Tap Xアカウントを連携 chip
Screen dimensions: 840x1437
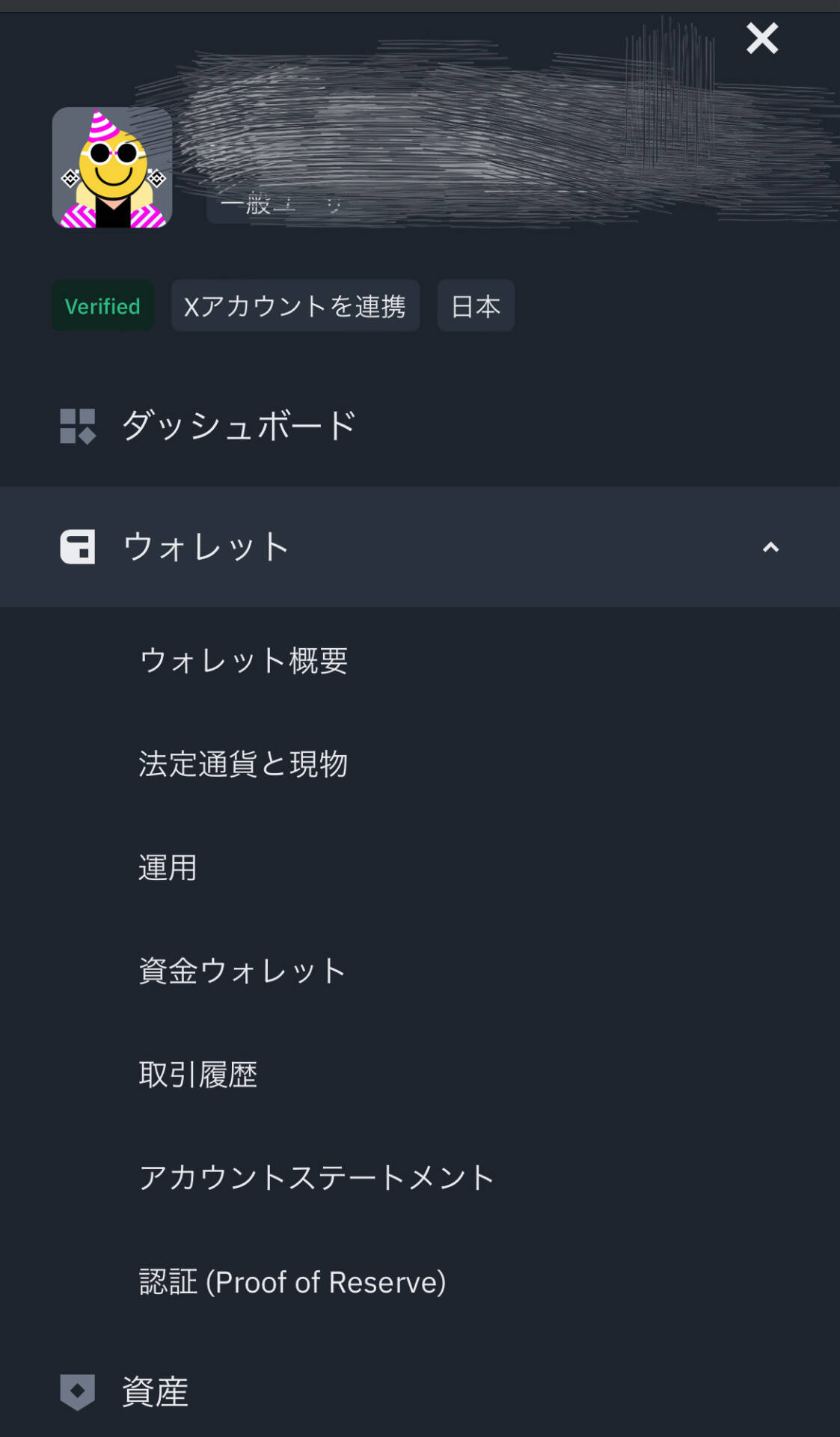click(295, 306)
